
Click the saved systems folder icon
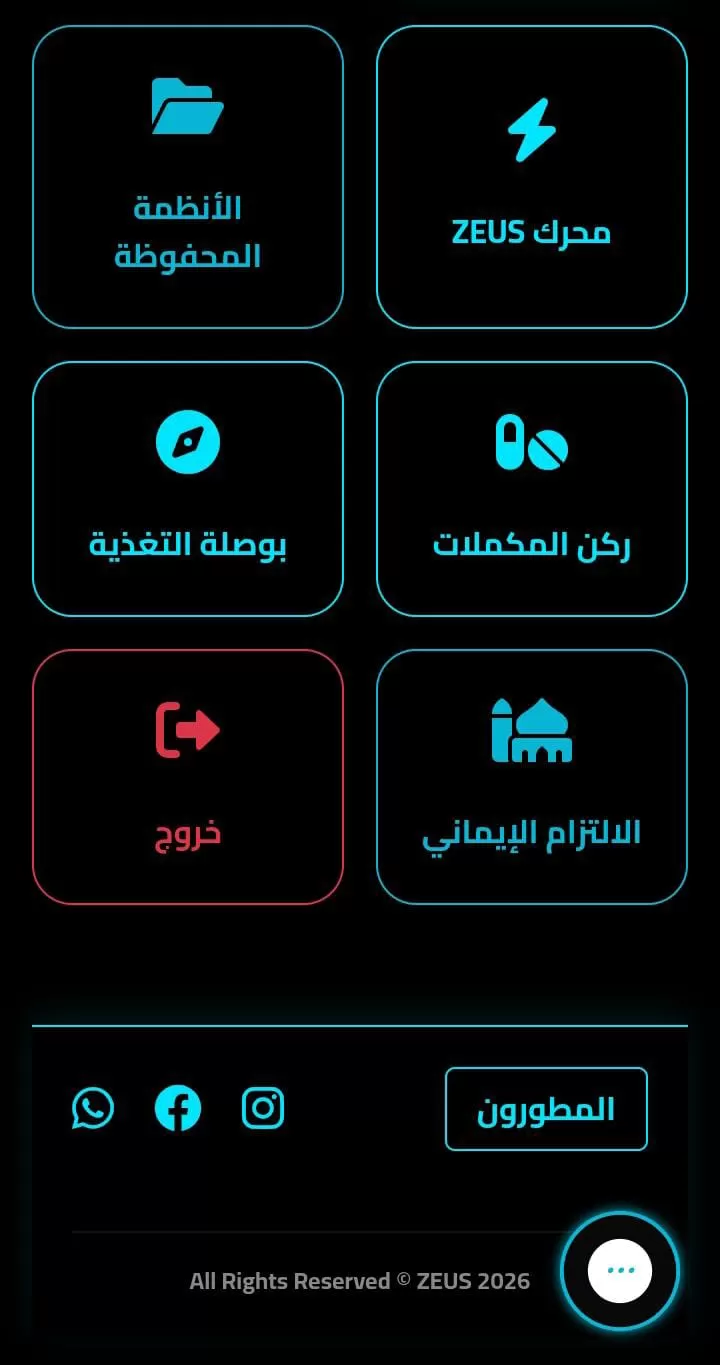(x=186, y=105)
